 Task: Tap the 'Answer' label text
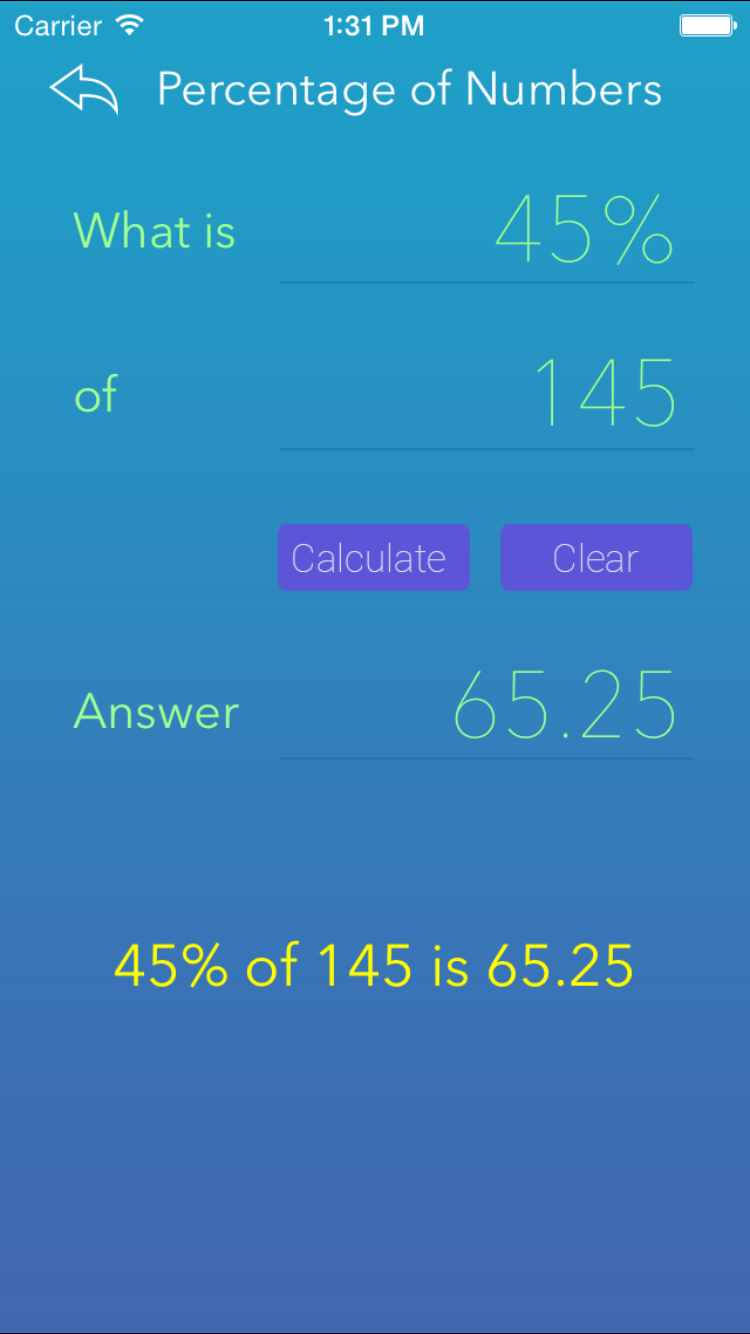coord(156,711)
